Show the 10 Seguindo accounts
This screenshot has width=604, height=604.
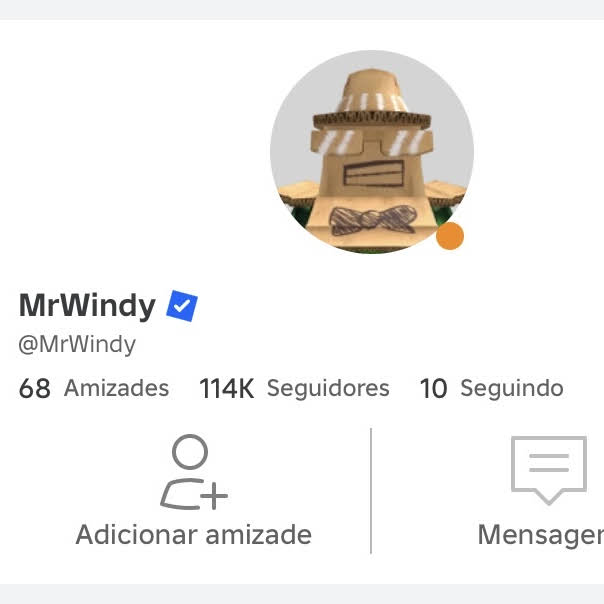pos(491,388)
